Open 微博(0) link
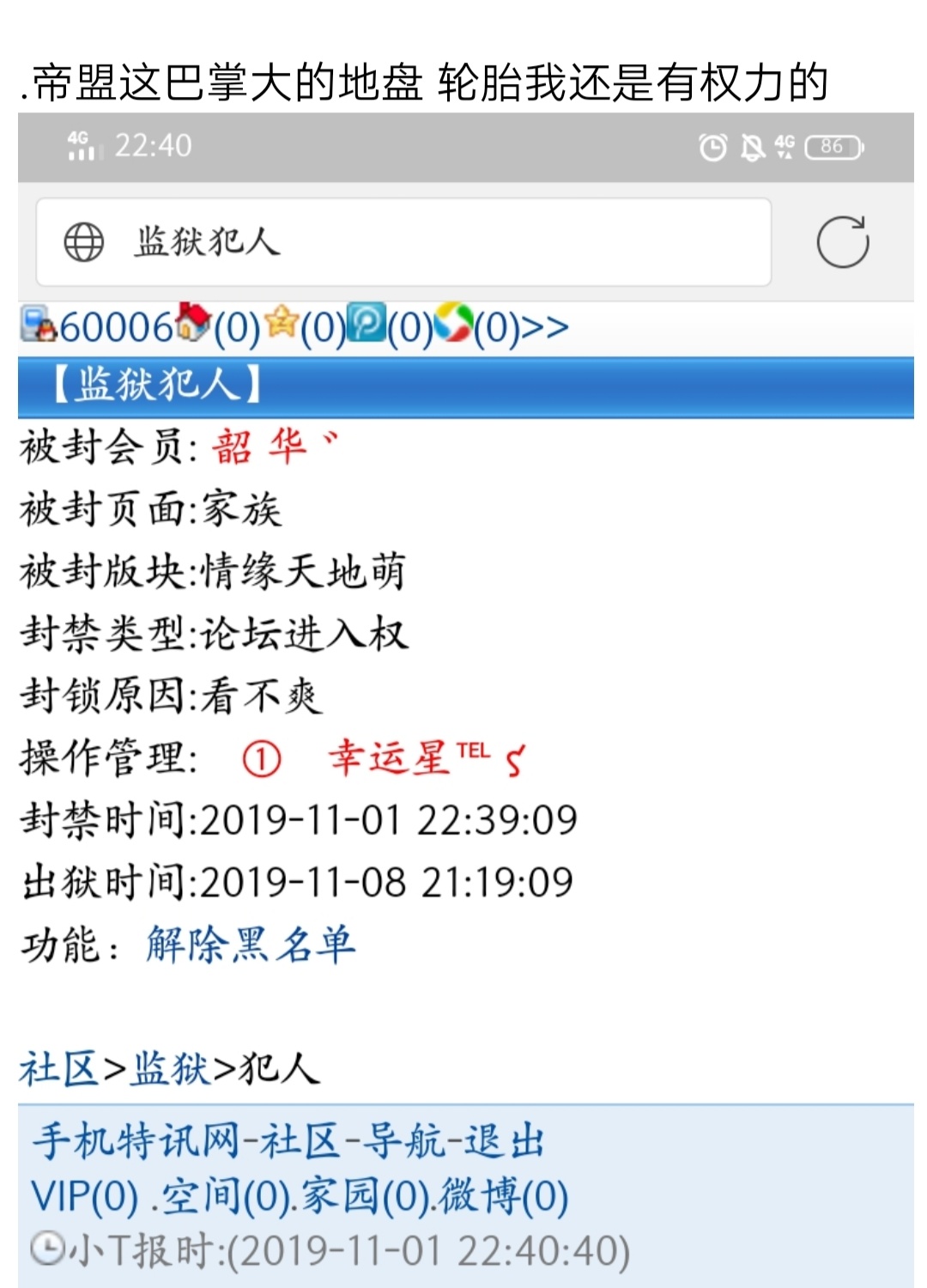 coord(504,1197)
